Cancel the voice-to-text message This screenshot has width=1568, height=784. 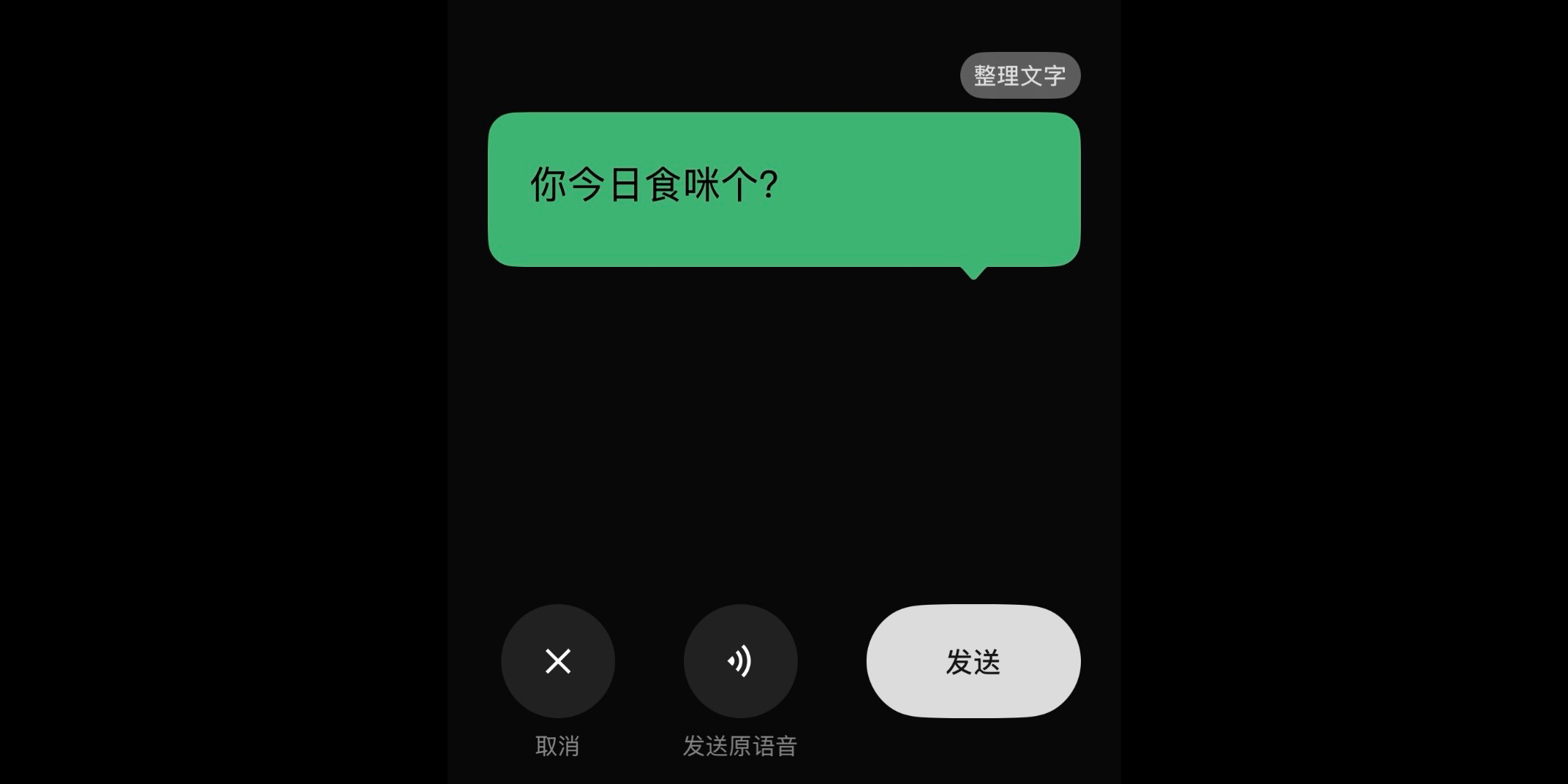(557, 661)
